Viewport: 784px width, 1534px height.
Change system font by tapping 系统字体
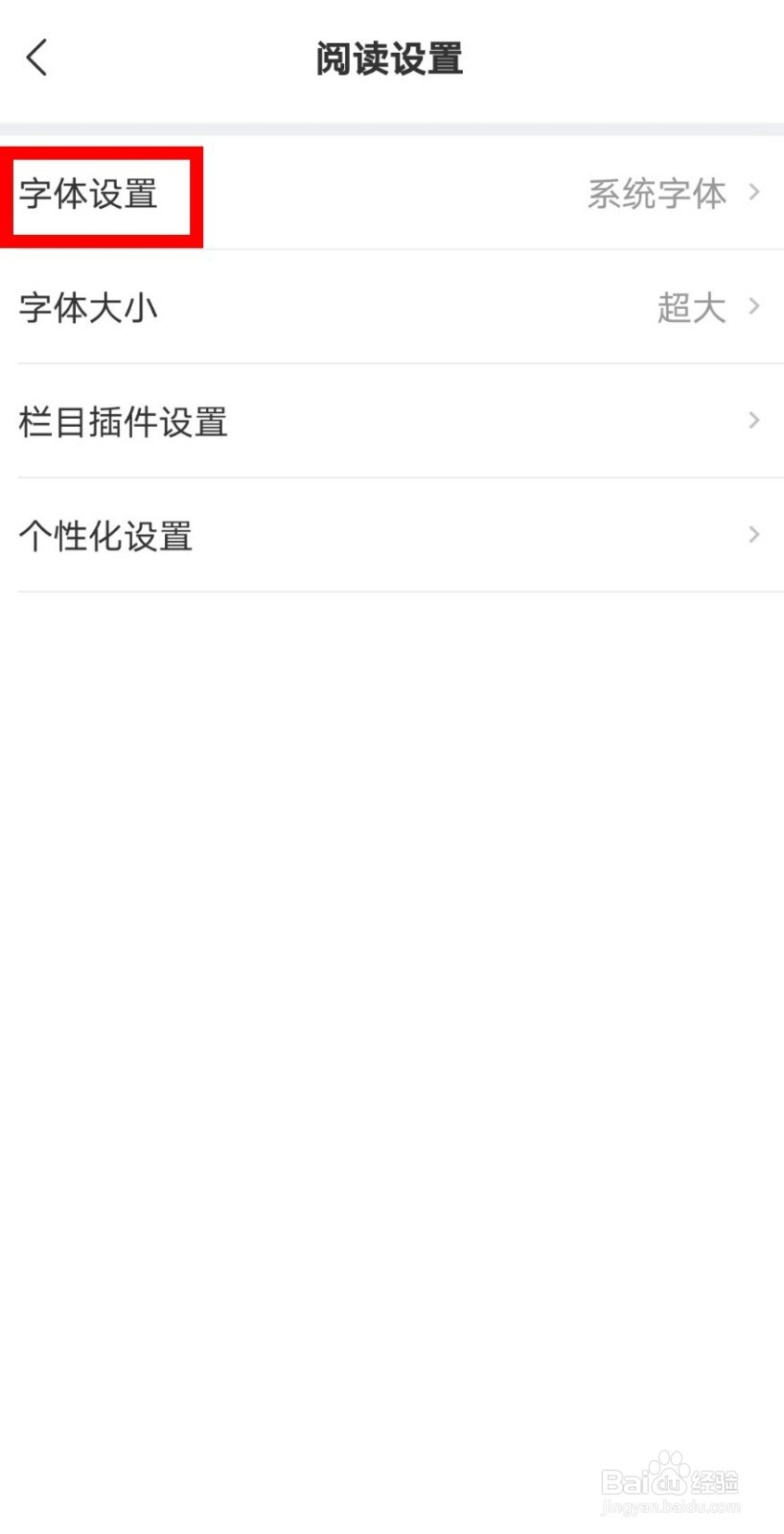pyautogui.click(x=656, y=195)
